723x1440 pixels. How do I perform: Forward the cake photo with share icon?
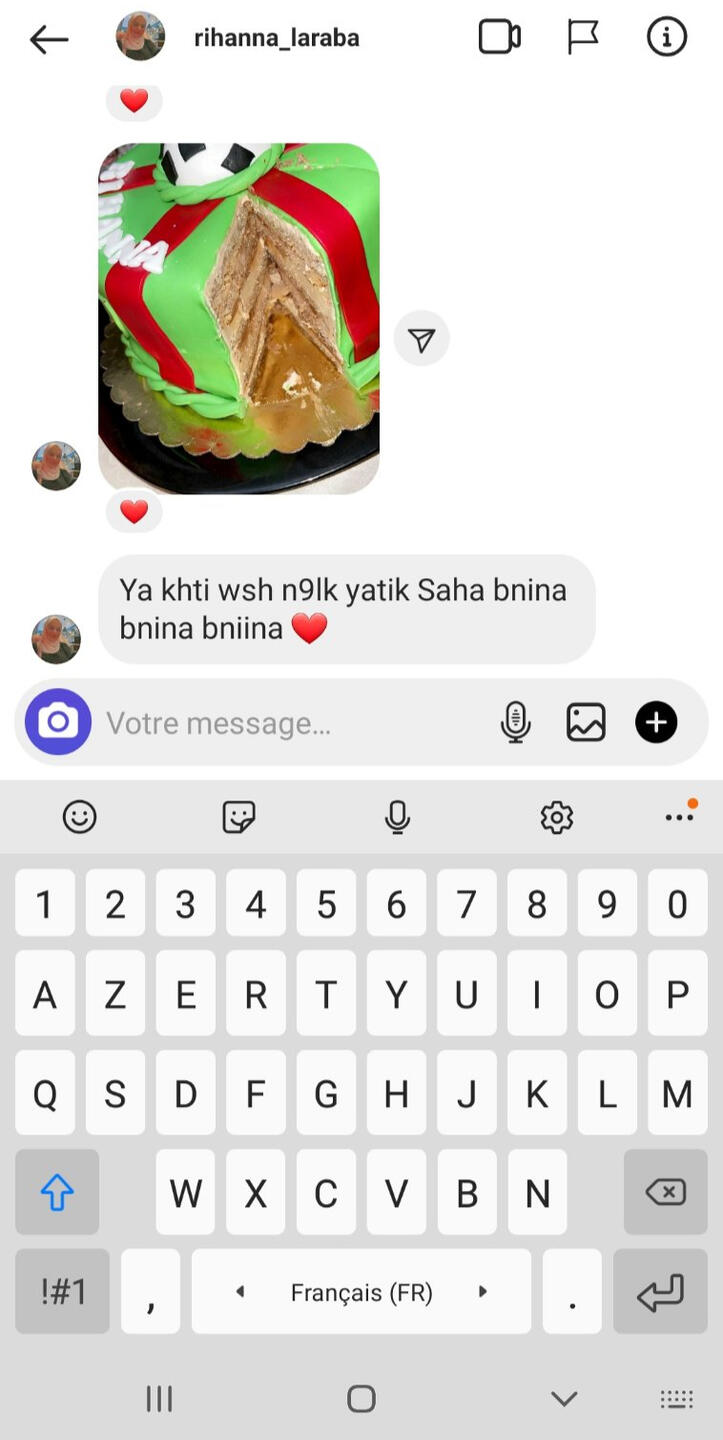click(422, 340)
